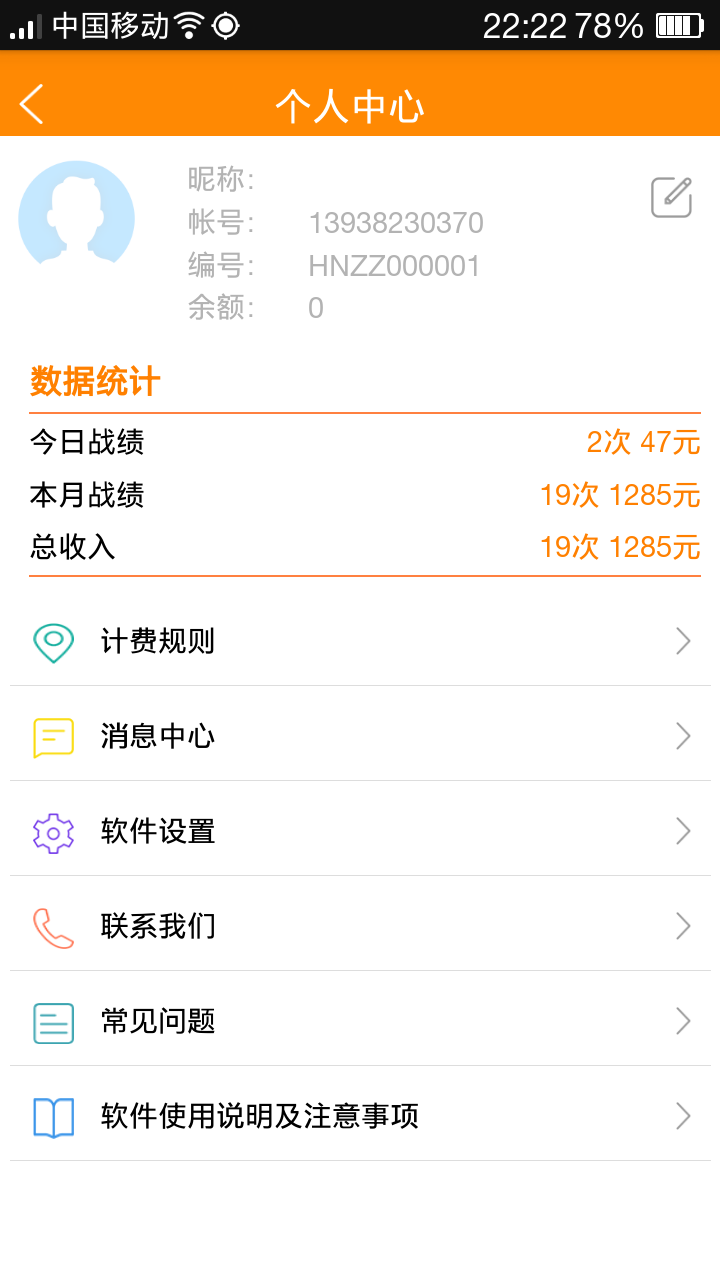Image resolution: width=720 pixels, height=1280 pixels.
Task: Select 联系我们 contact us
Action: (360, 926)
